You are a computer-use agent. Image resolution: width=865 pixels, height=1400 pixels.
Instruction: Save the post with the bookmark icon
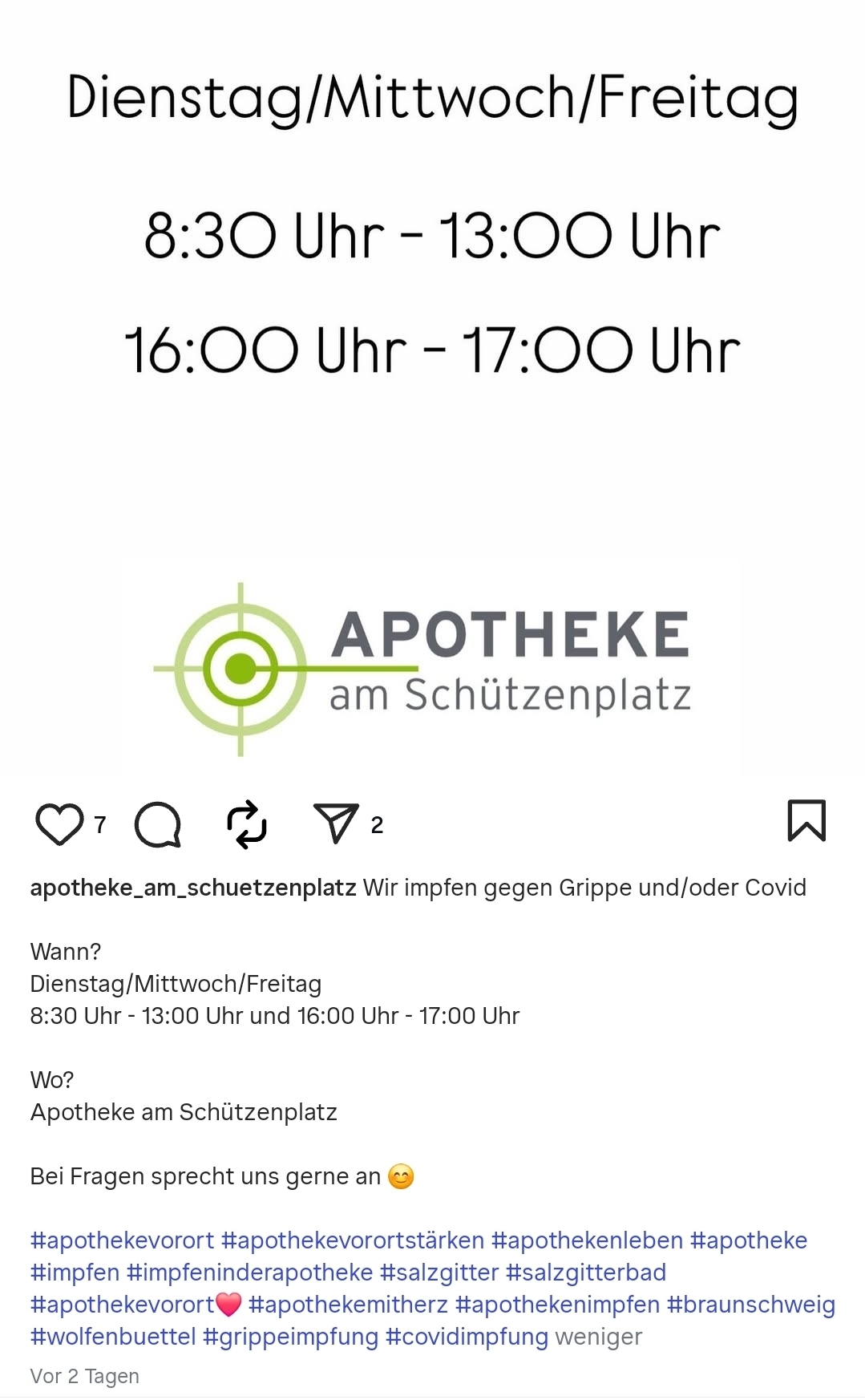coord(806,821)
